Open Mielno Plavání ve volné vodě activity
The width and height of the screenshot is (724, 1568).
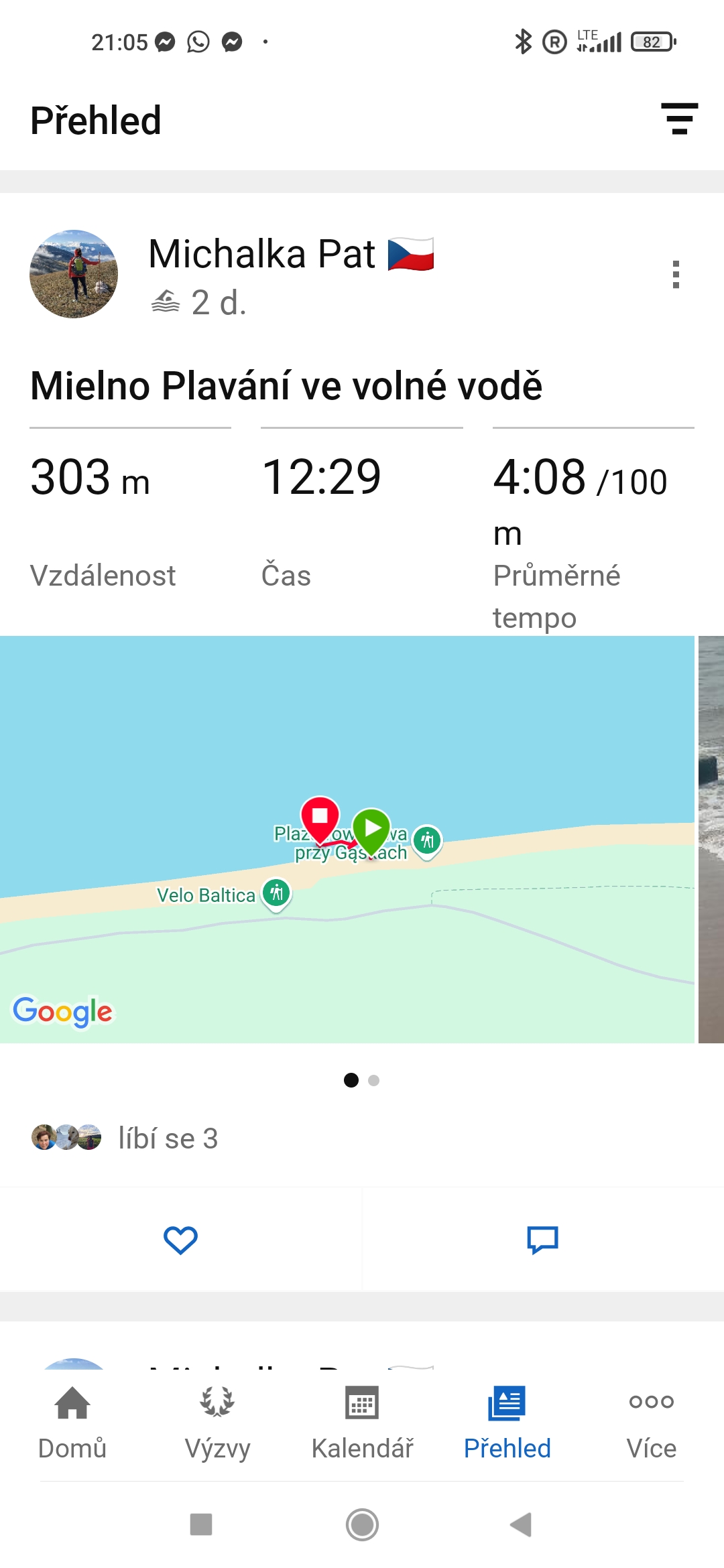click(286, 386)
